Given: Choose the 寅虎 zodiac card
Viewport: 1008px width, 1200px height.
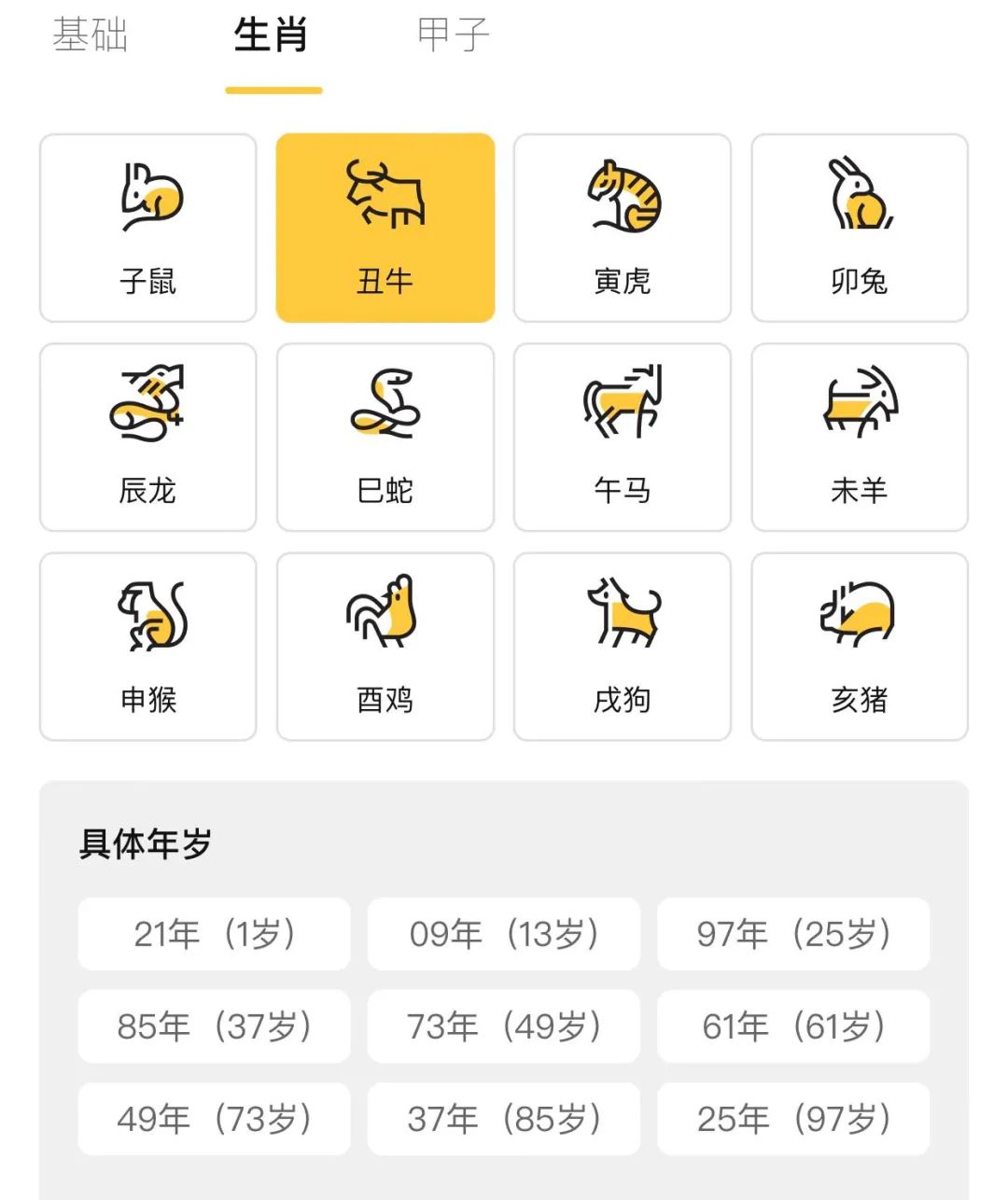Looking at the screenshot, I should (x=622, y=228).
